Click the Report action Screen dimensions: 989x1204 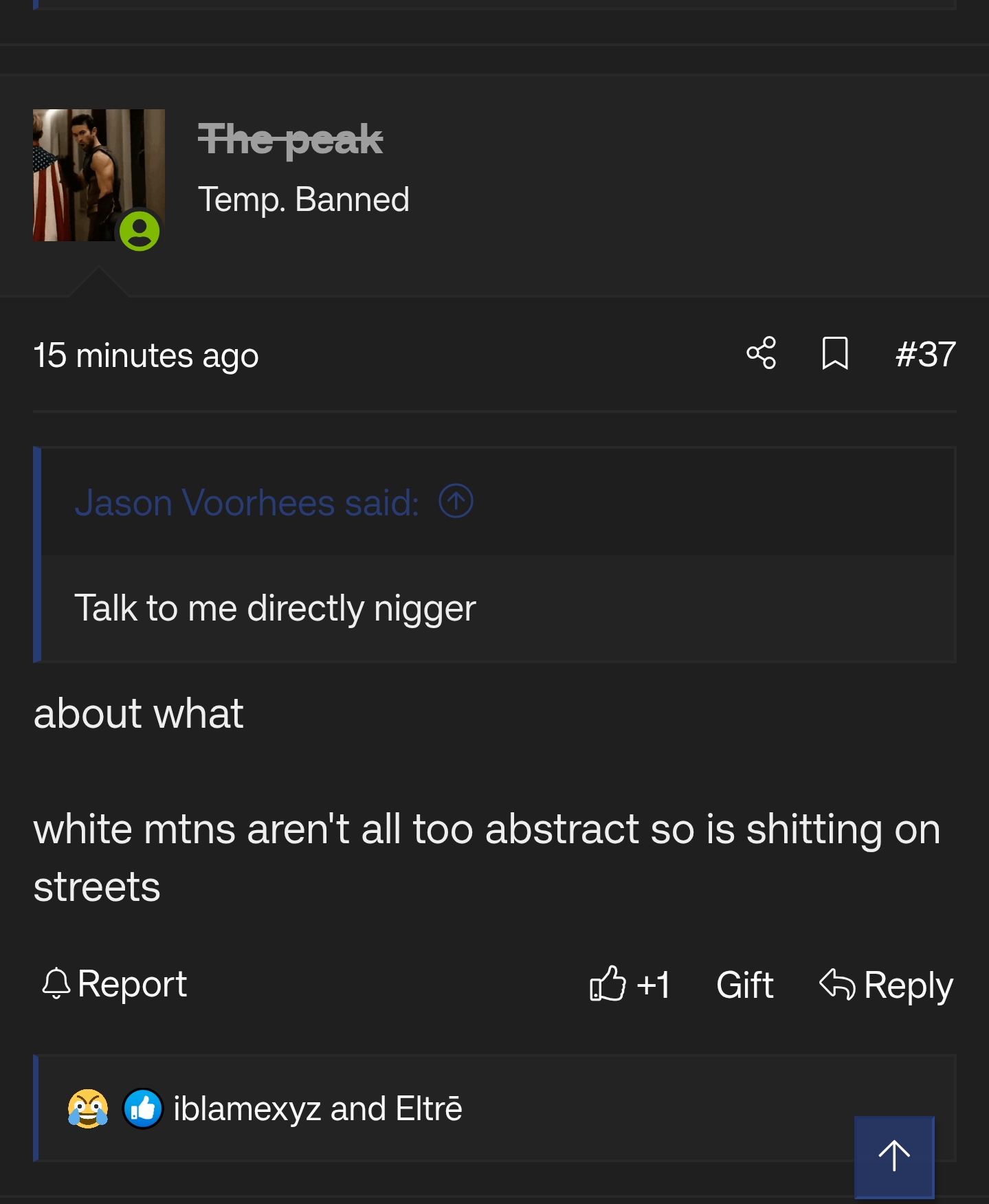(132, 984)
